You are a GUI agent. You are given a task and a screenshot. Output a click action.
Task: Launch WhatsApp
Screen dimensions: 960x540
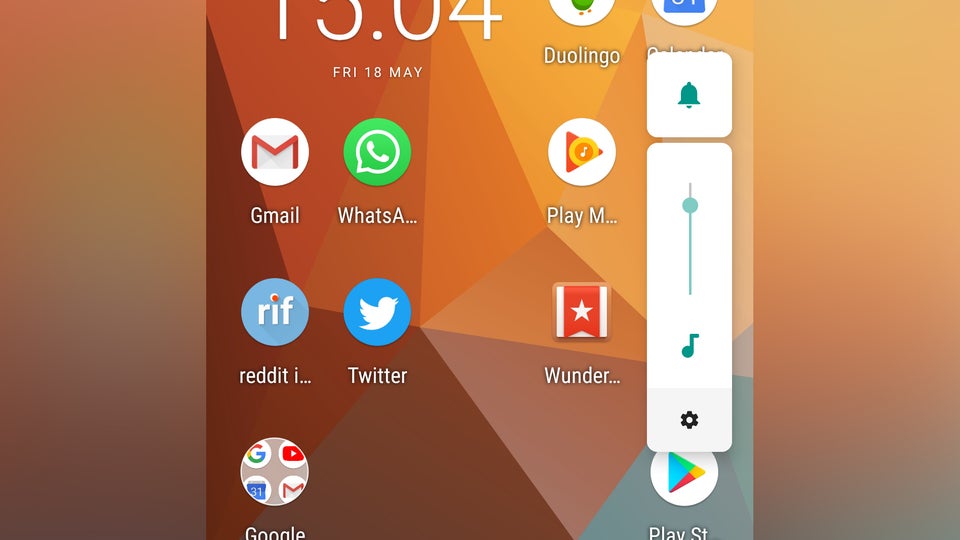pos(377,153)
